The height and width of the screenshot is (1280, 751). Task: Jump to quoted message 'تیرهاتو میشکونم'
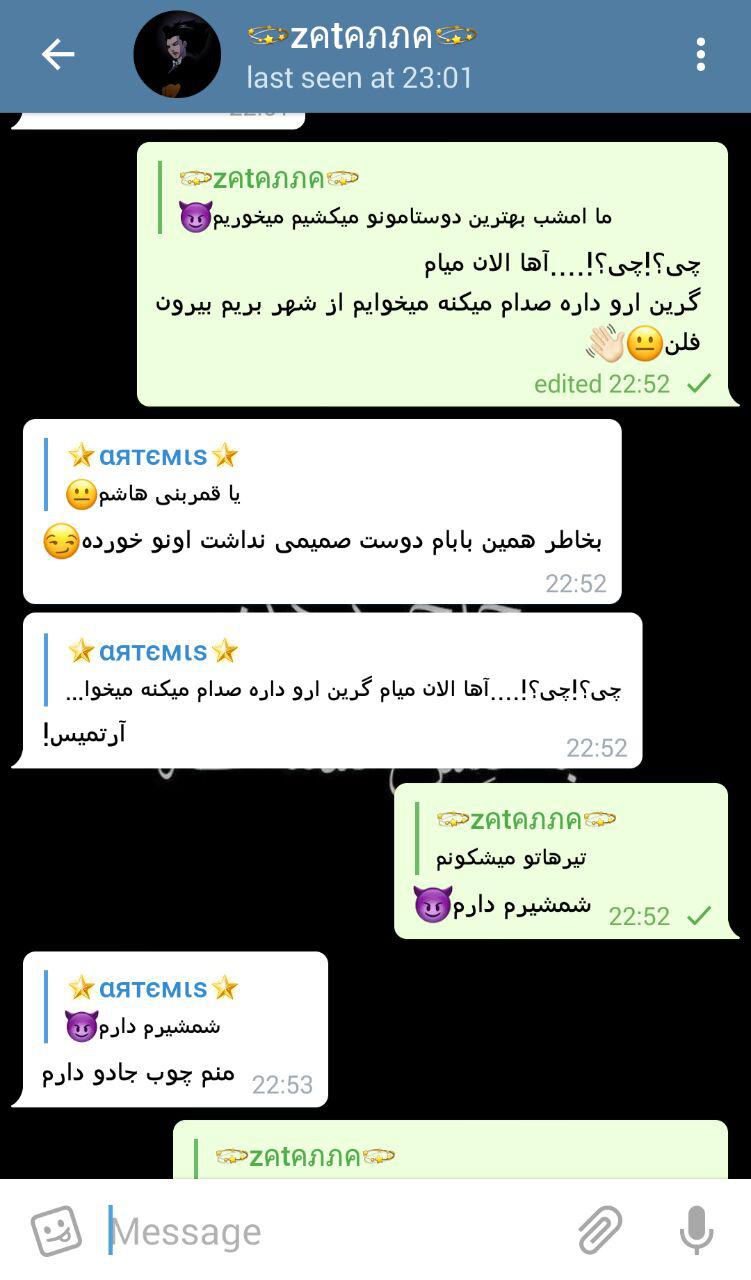520,839
